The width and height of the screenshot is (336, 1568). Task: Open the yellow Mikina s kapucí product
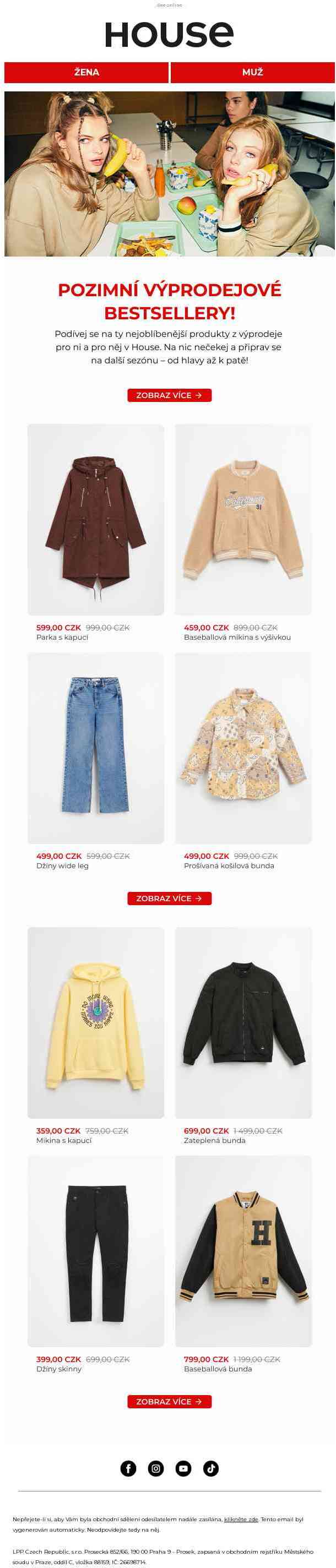click(x=95, y=1022)
